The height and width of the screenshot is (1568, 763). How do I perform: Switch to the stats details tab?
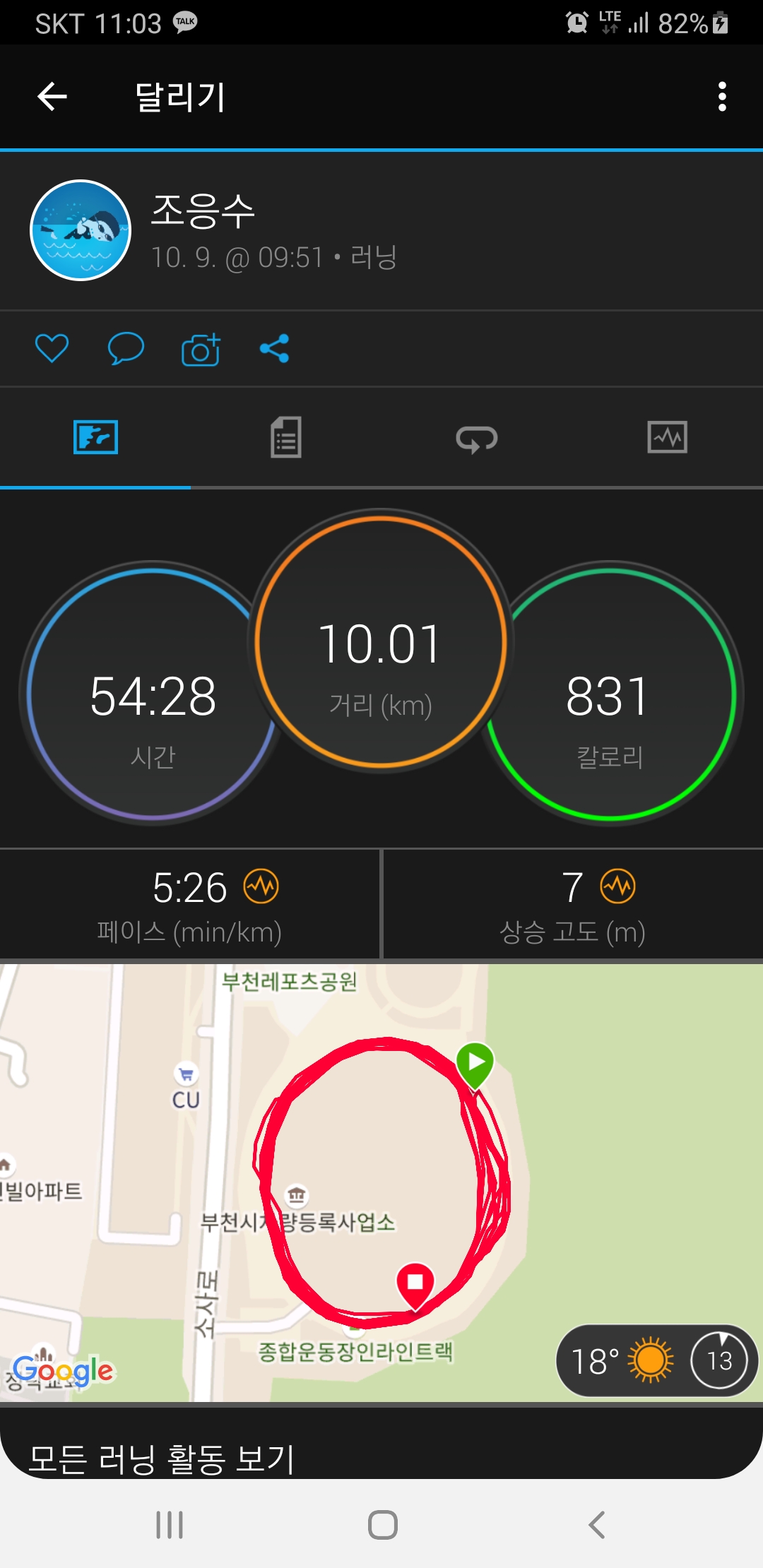tap(286, 437)
